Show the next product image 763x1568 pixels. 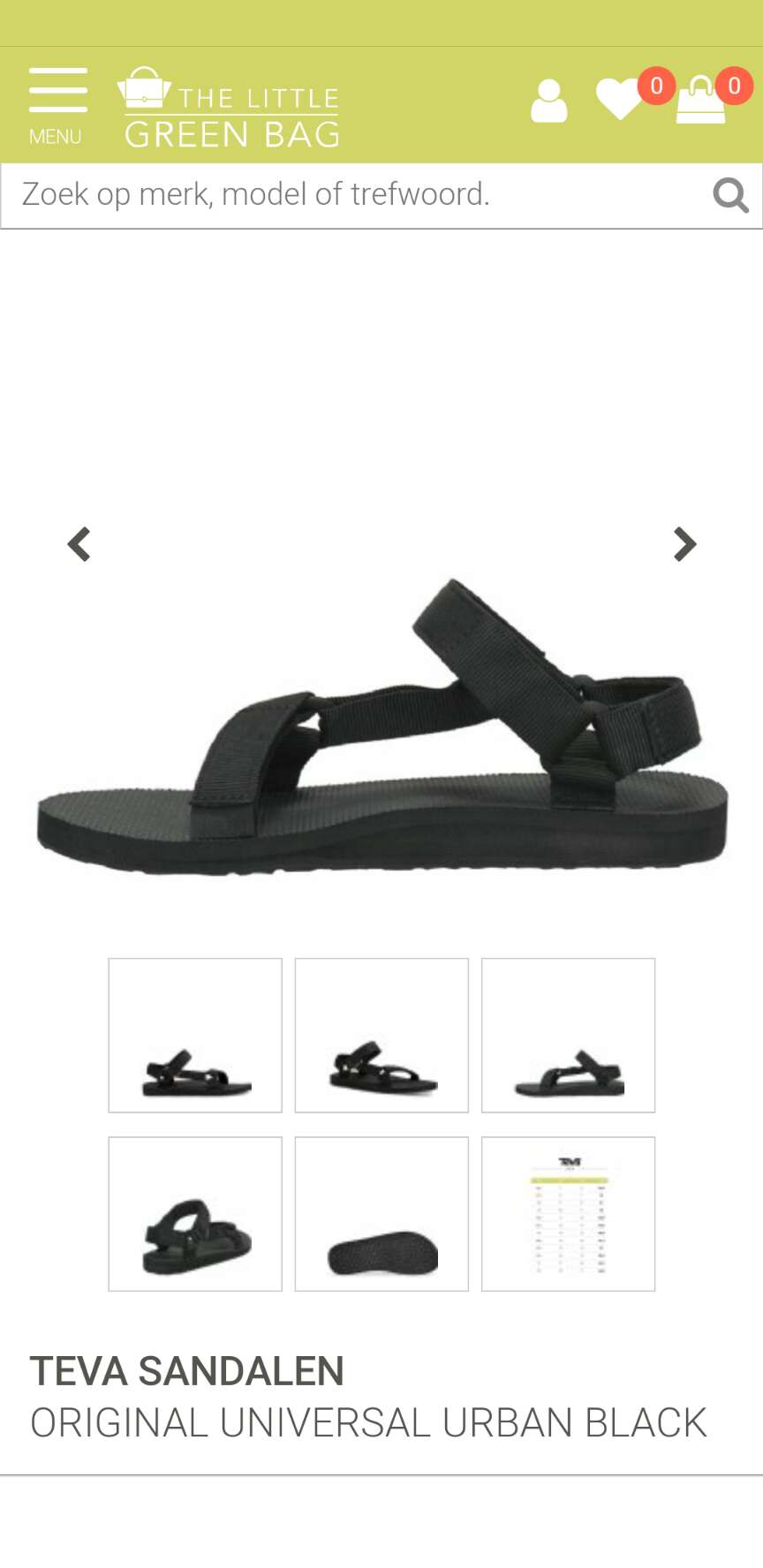(x=684, y=544)
